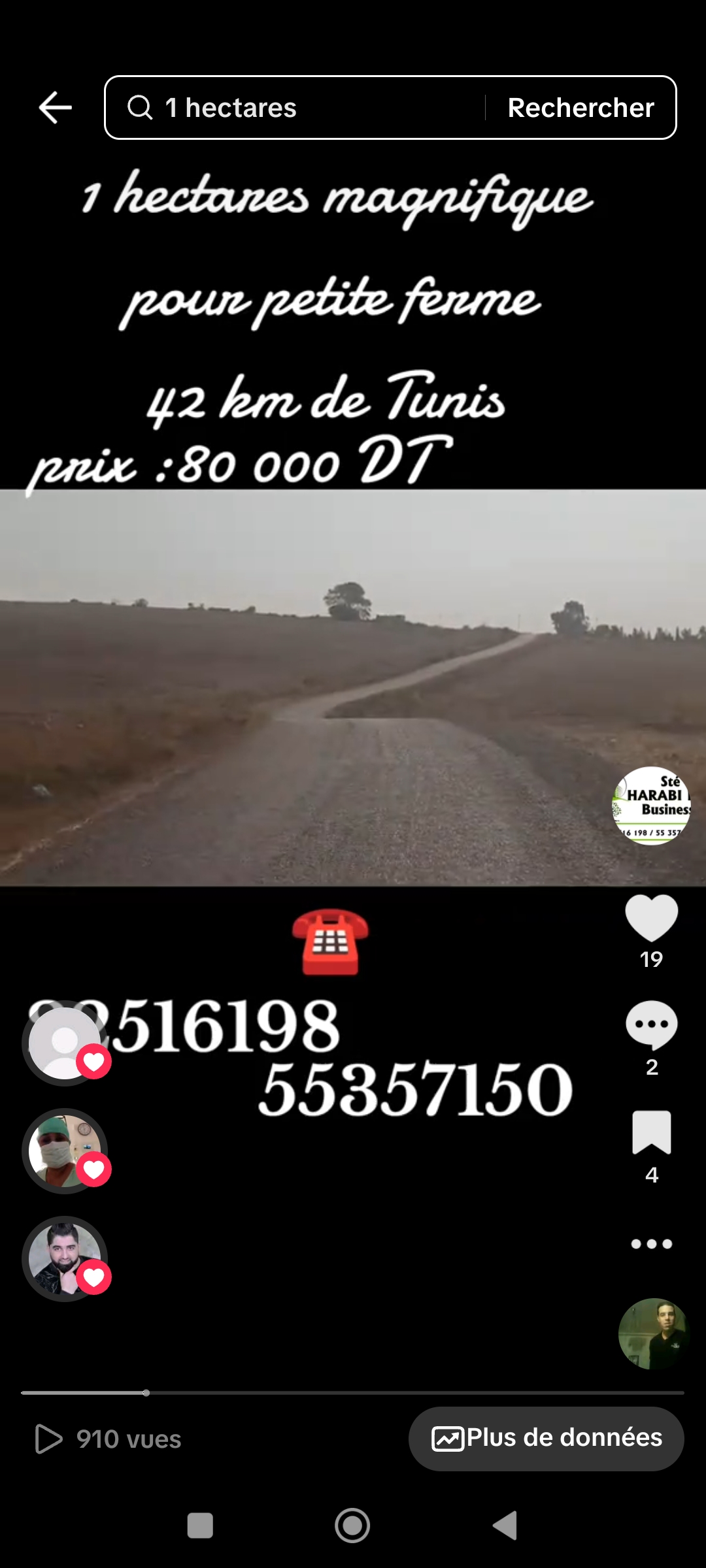Open the Sté HARABI Business profile
This screenshot has height=1568, width=706.
click(x=650, y=806)
